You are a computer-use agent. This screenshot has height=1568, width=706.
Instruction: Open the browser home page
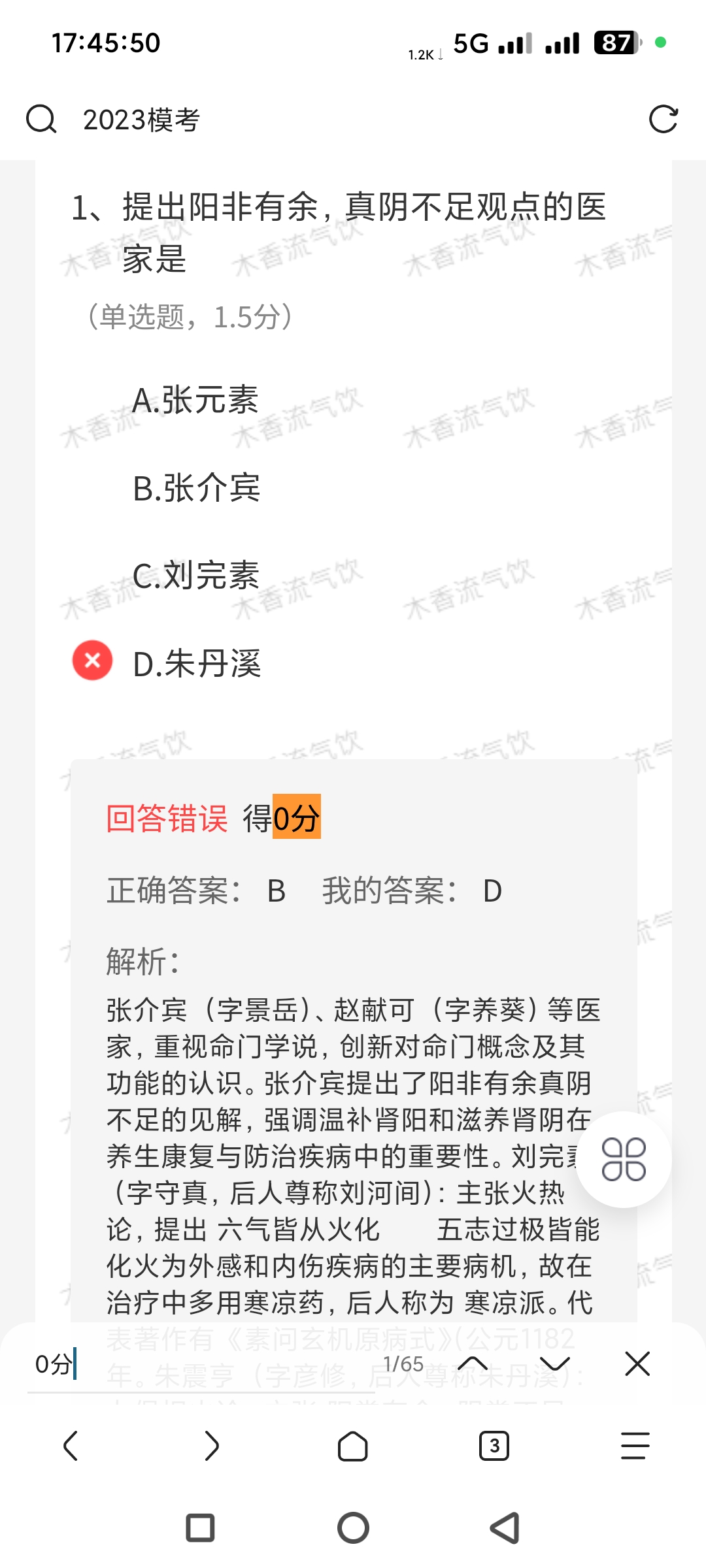[x=353, y=1446]
